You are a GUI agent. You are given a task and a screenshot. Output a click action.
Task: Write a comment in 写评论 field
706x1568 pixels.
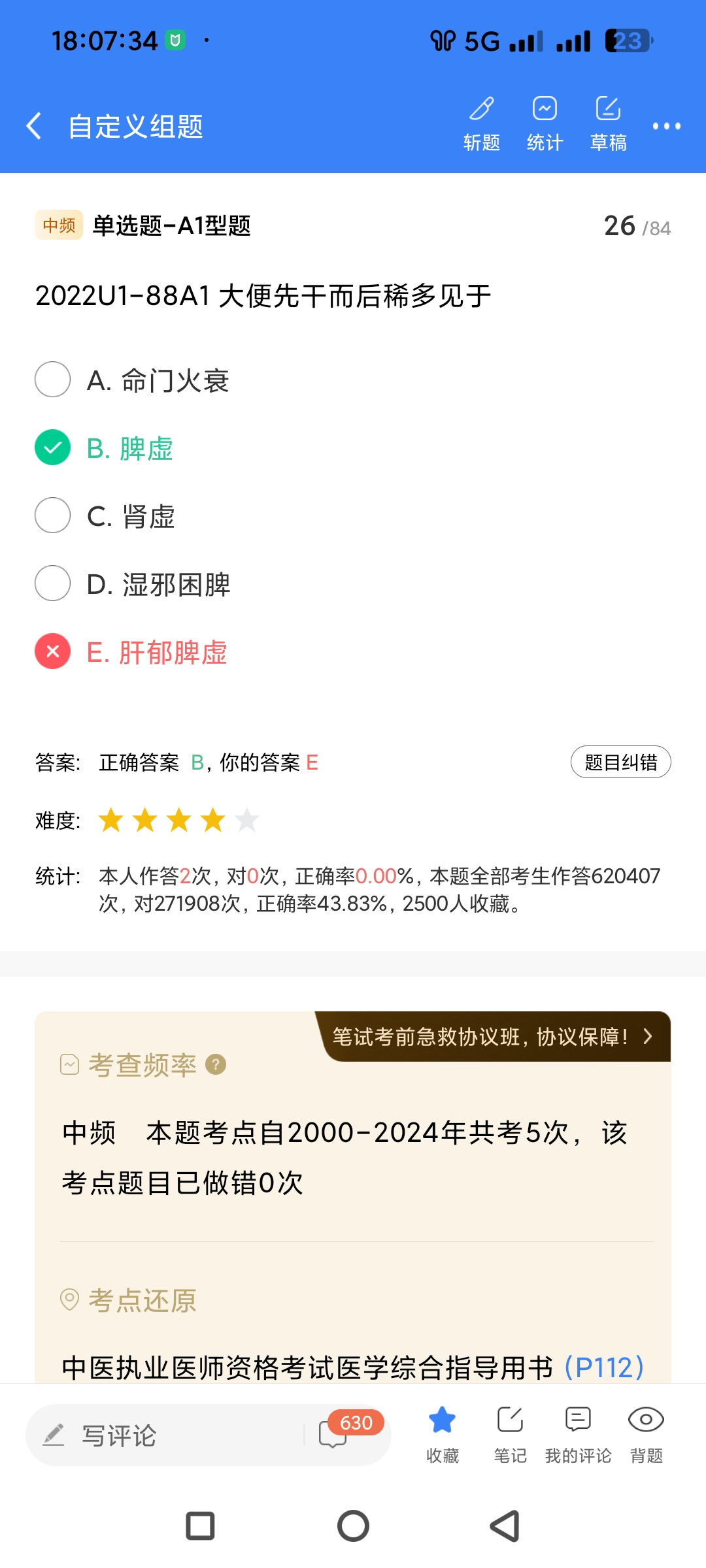pyautogui.click(x=163, y=1435)
